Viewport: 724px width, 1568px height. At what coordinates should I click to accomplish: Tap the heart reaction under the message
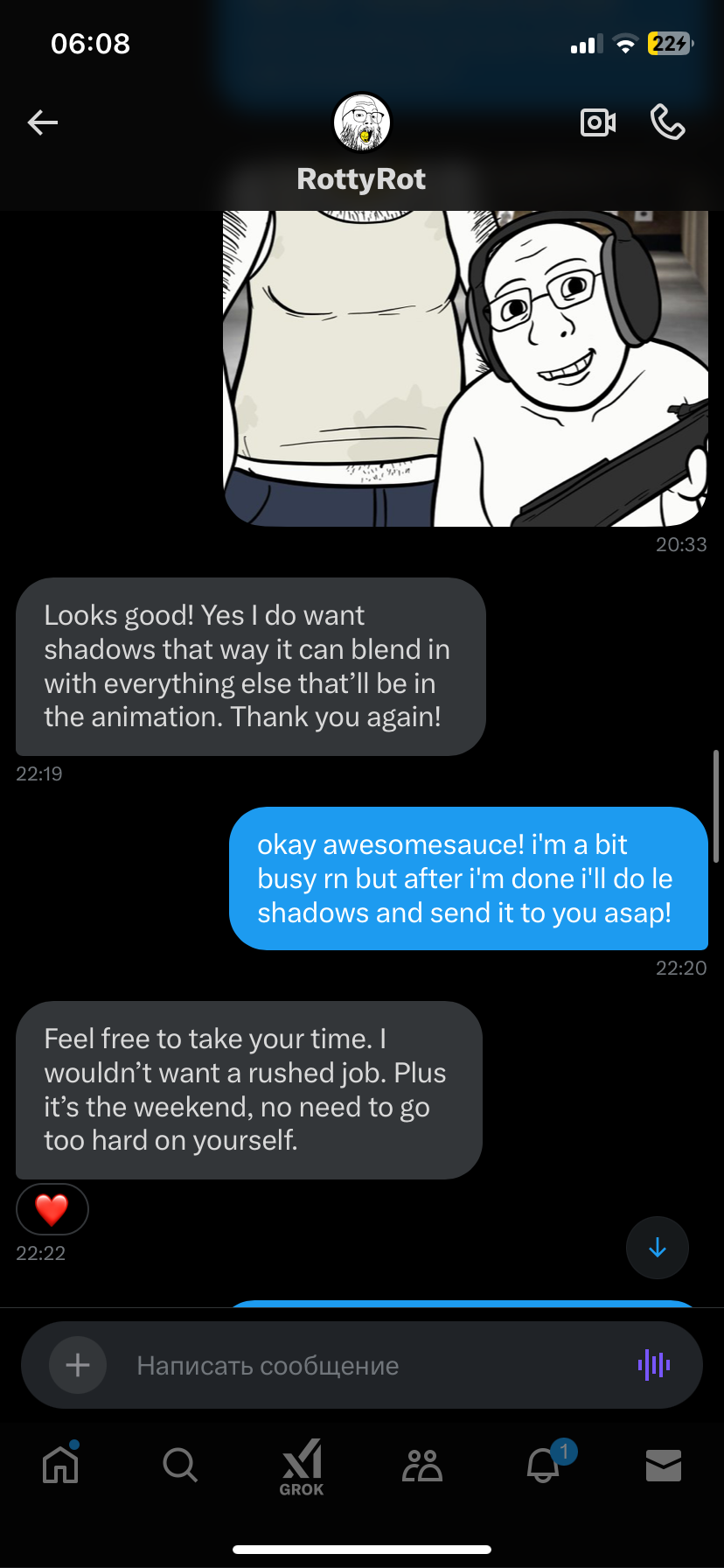[x=52, y=1209]
